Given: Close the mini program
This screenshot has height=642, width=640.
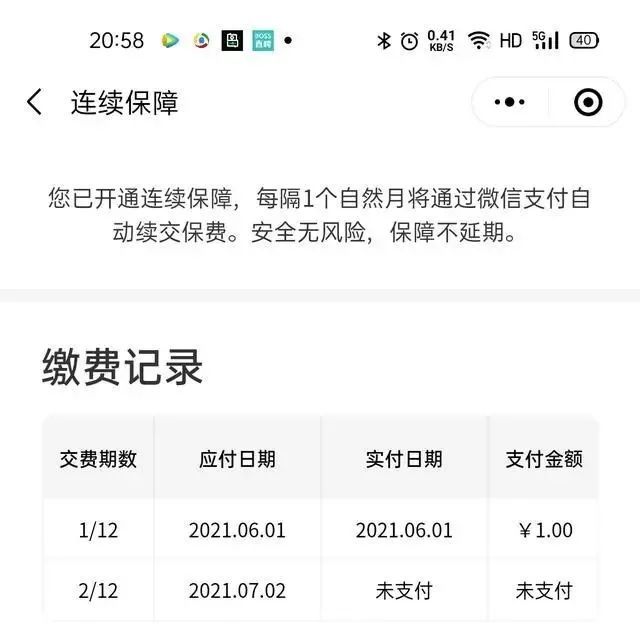Looking at the screenshot, I should point(588,102).
